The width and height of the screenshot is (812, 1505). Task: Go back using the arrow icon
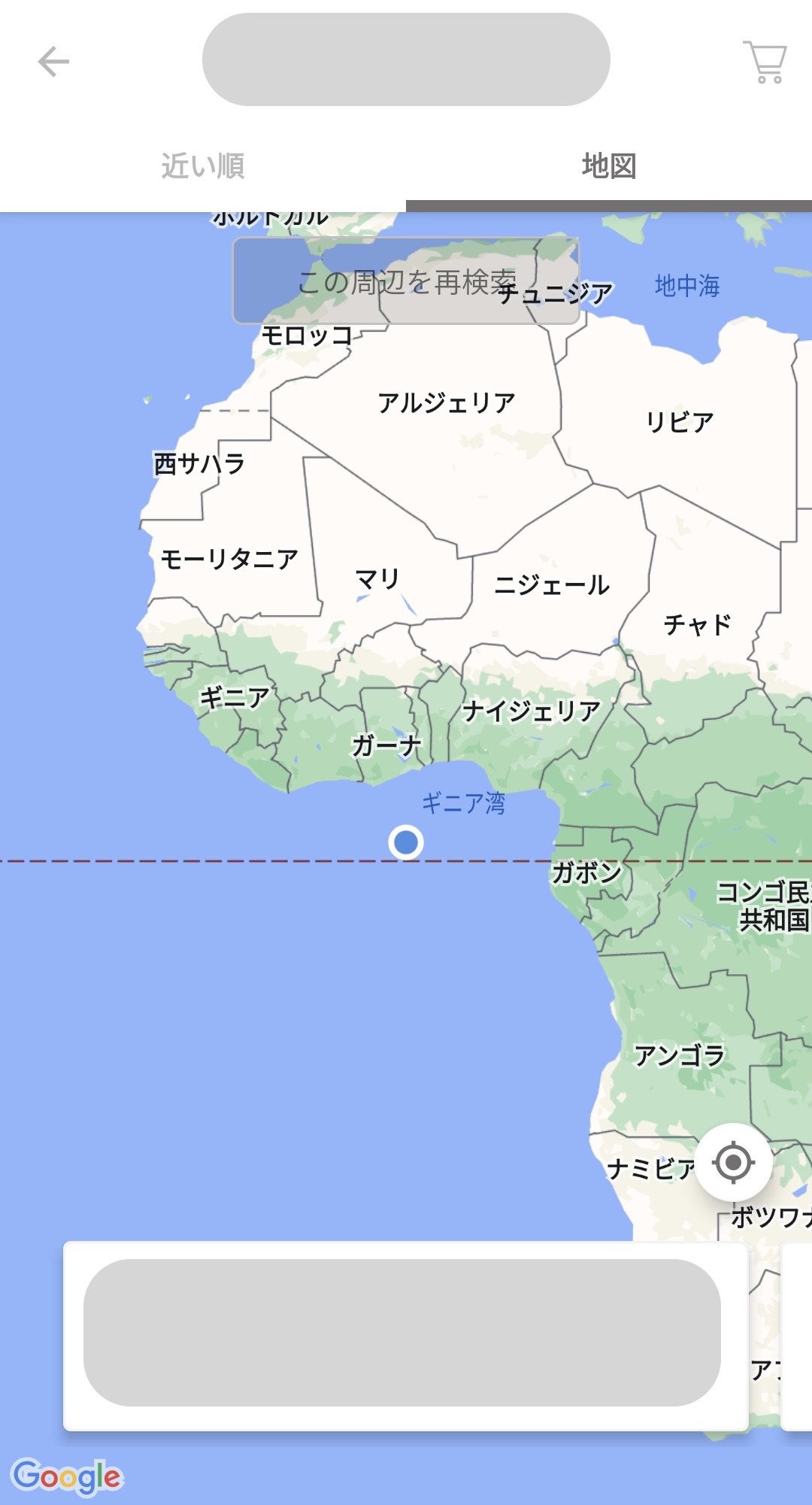(x=53, y=62)
